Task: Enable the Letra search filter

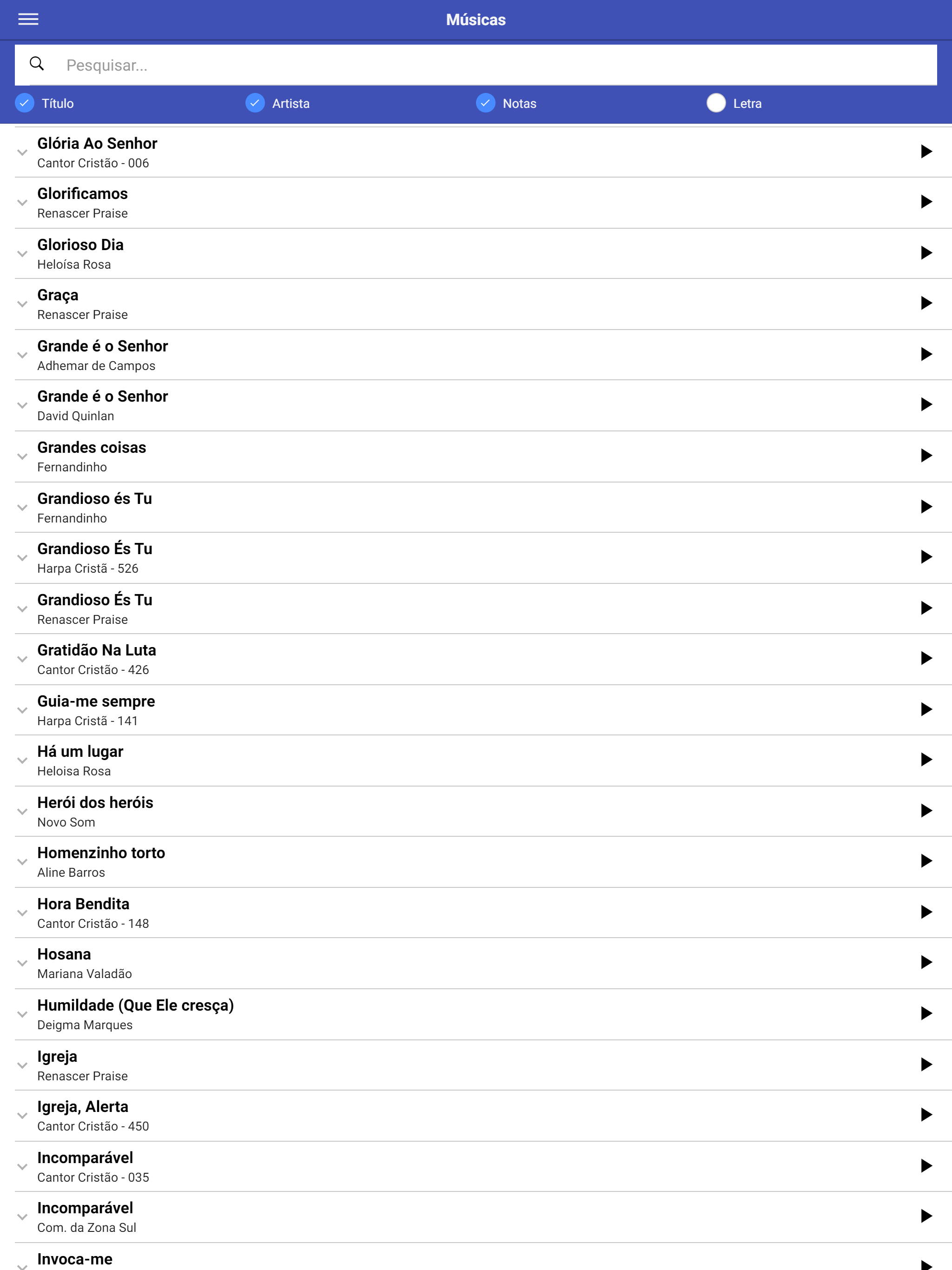Action: 715,103
